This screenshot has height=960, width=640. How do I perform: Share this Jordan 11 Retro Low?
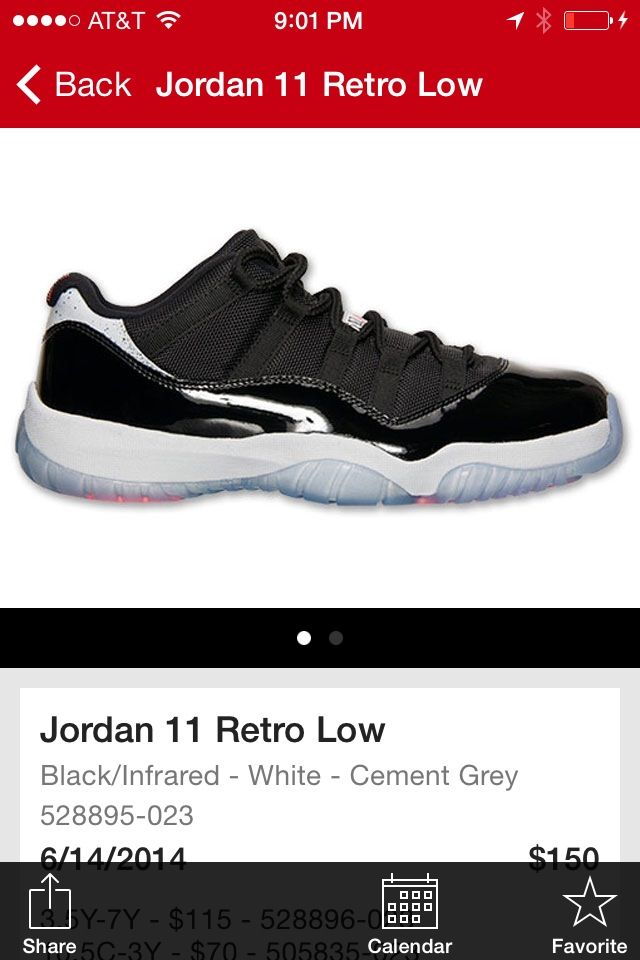click(x=49, y=914)
